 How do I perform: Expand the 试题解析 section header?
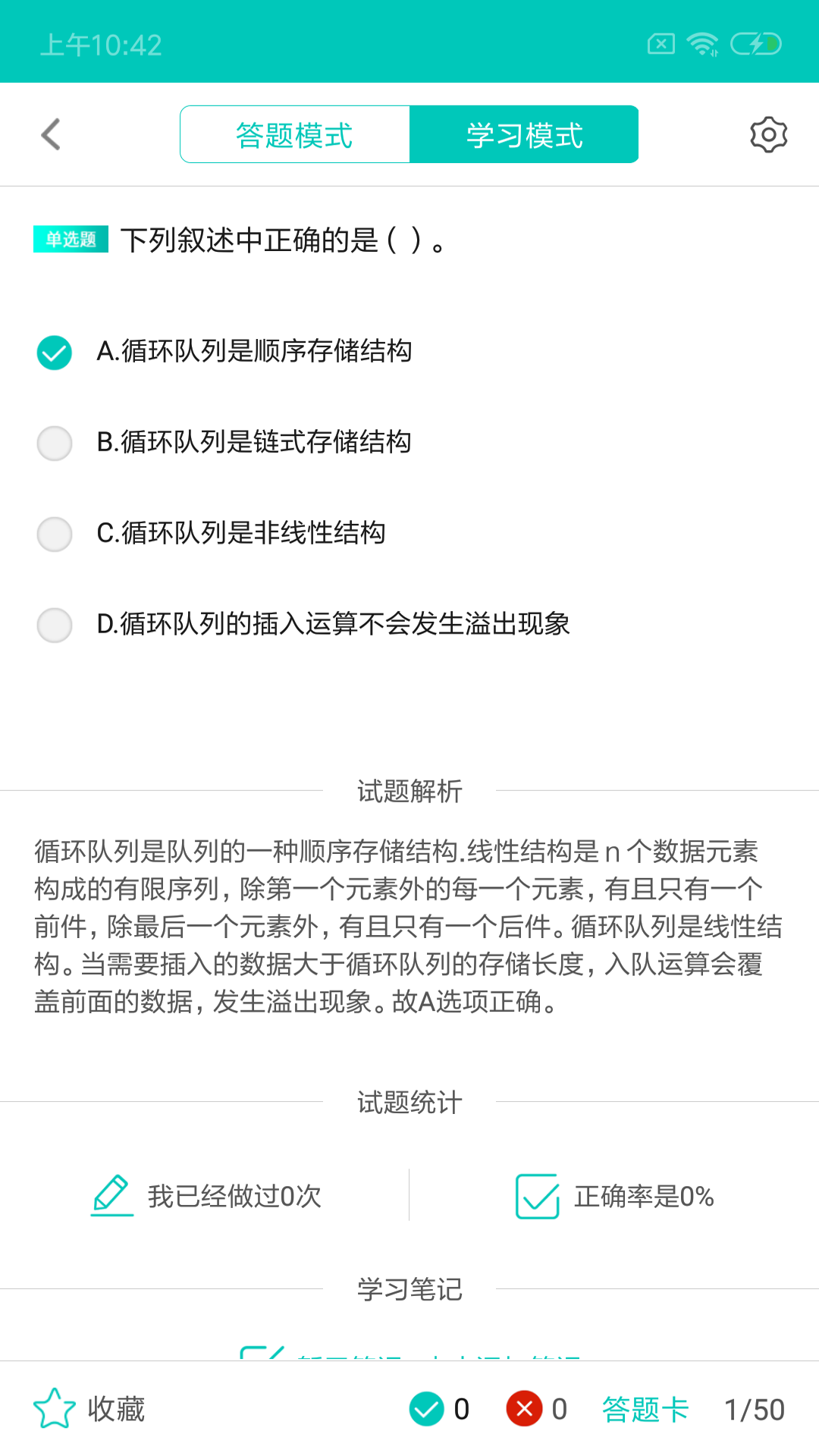(409, 792)
